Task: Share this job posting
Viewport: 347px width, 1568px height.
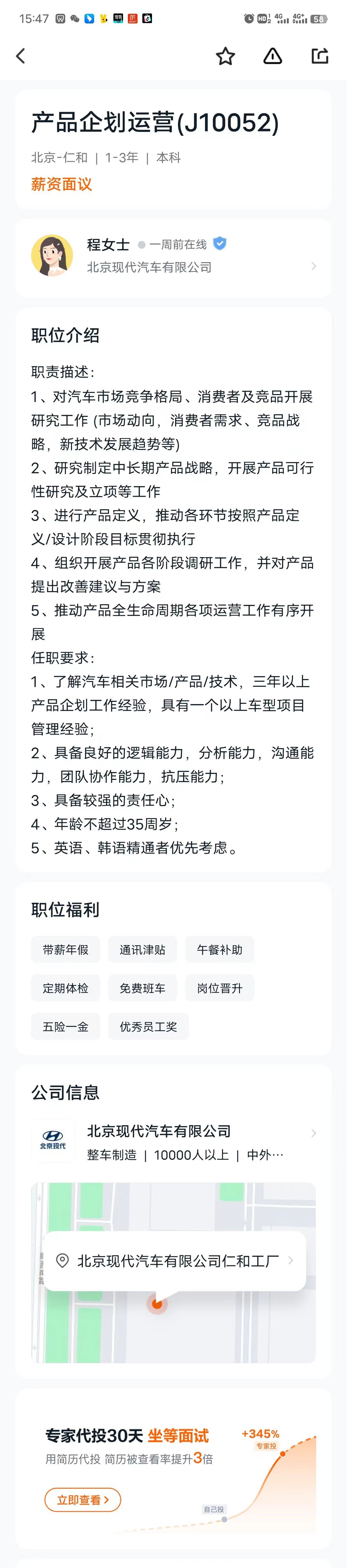Action: (320, 56)
